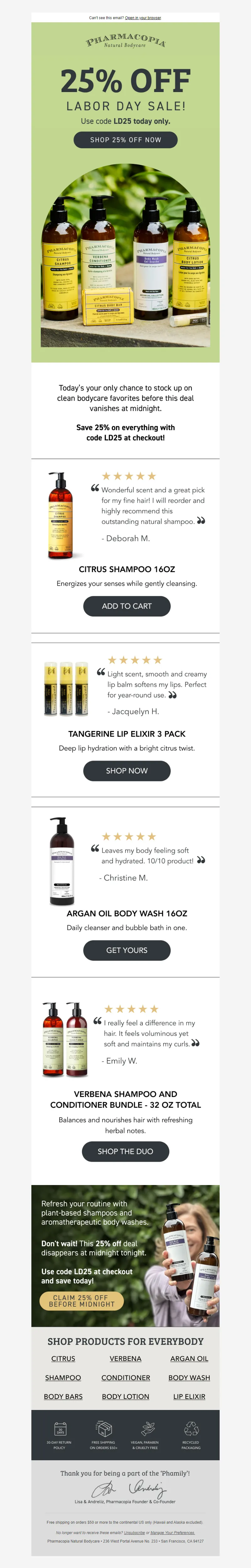The width and height of the screenshot is (251, 1568).
Task: Unsubscribe from these emails
Action: pos(134,1533)
